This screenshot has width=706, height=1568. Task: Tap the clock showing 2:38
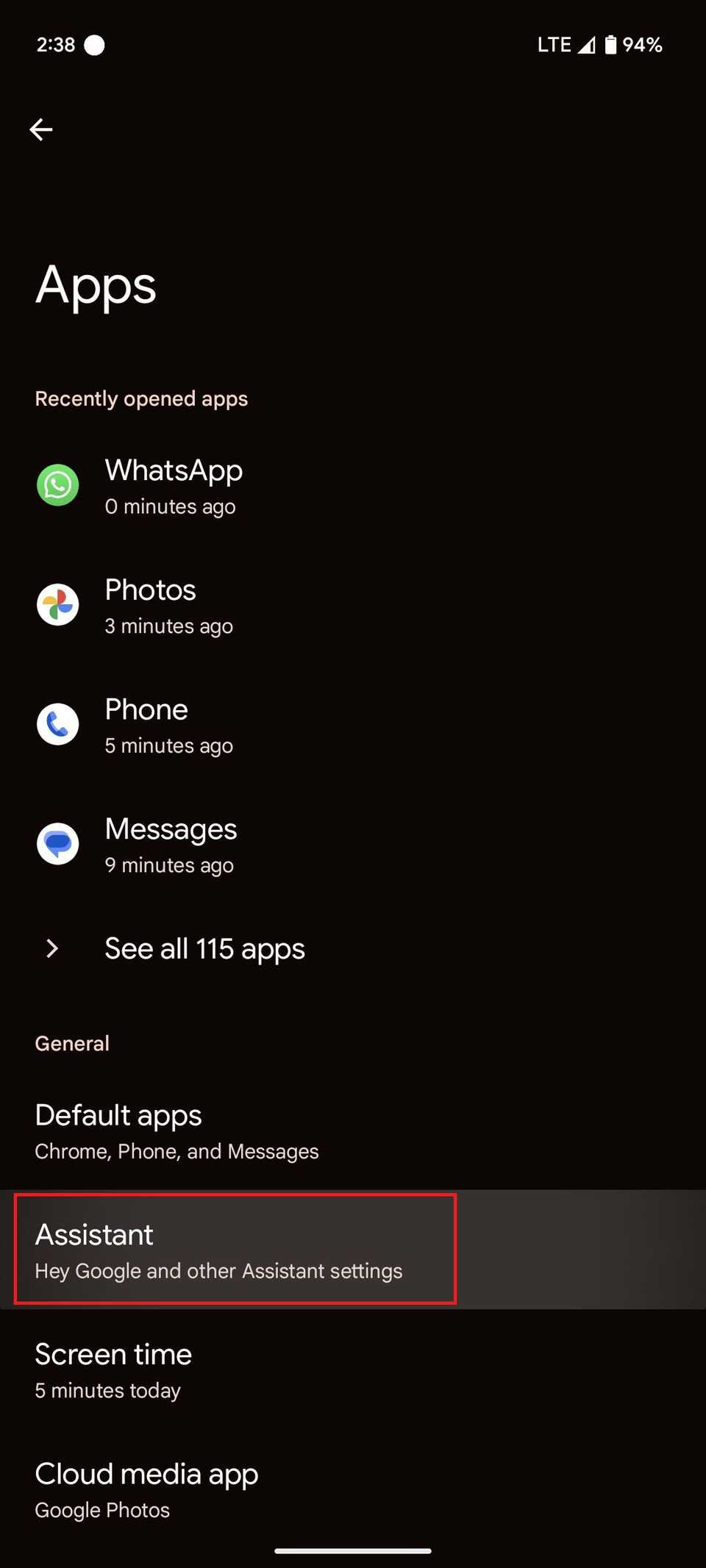point(54,45)
